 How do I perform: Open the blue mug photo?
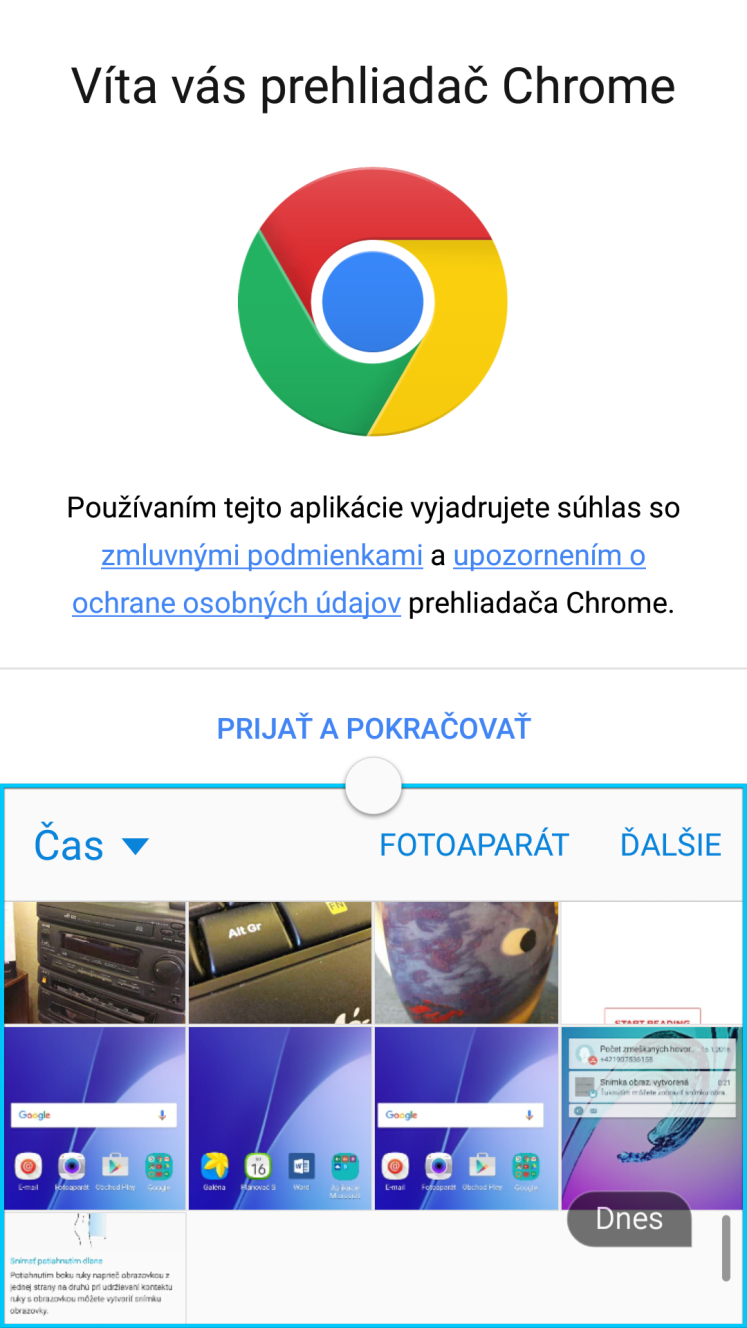[x=466, y=962]
